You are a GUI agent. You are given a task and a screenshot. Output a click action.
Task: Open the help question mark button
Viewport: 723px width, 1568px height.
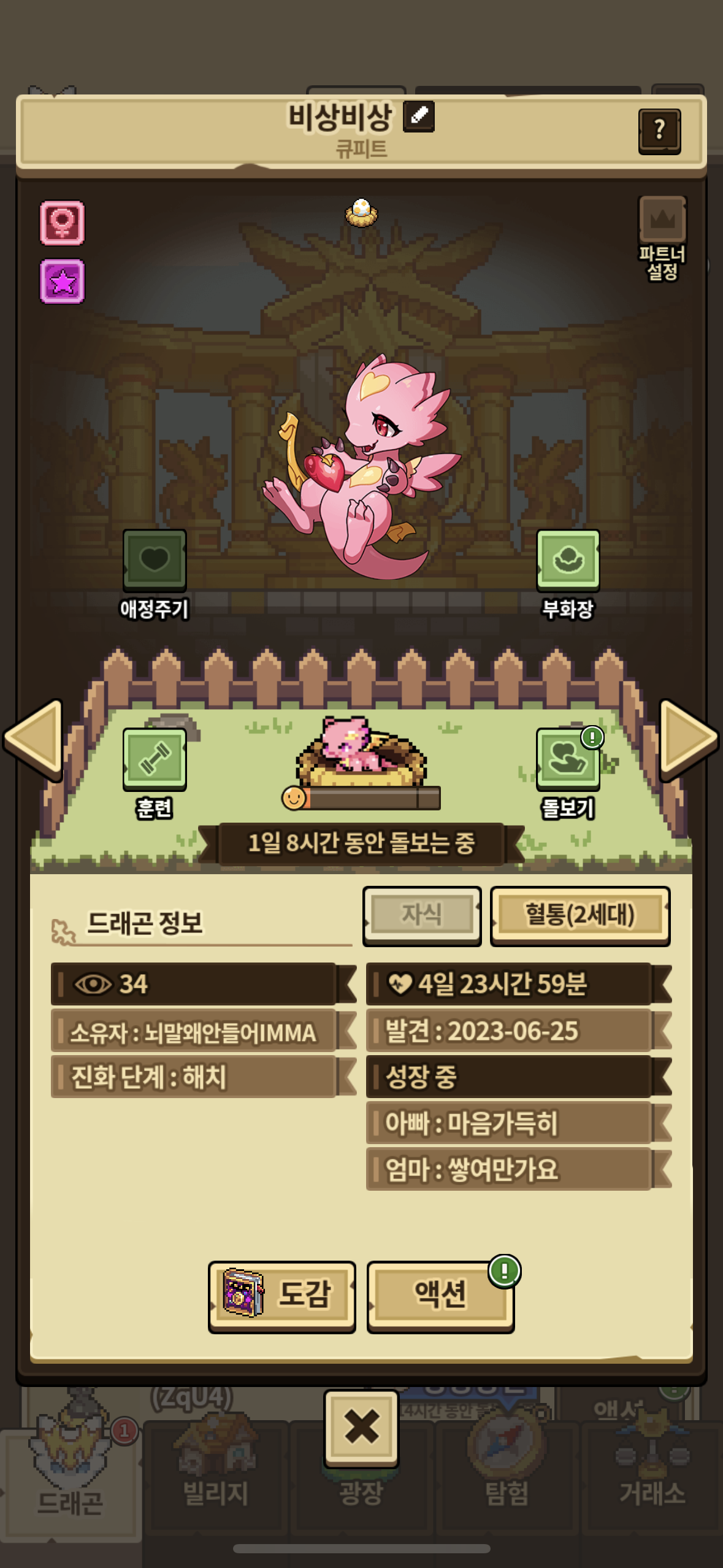[x=659, y=131]
